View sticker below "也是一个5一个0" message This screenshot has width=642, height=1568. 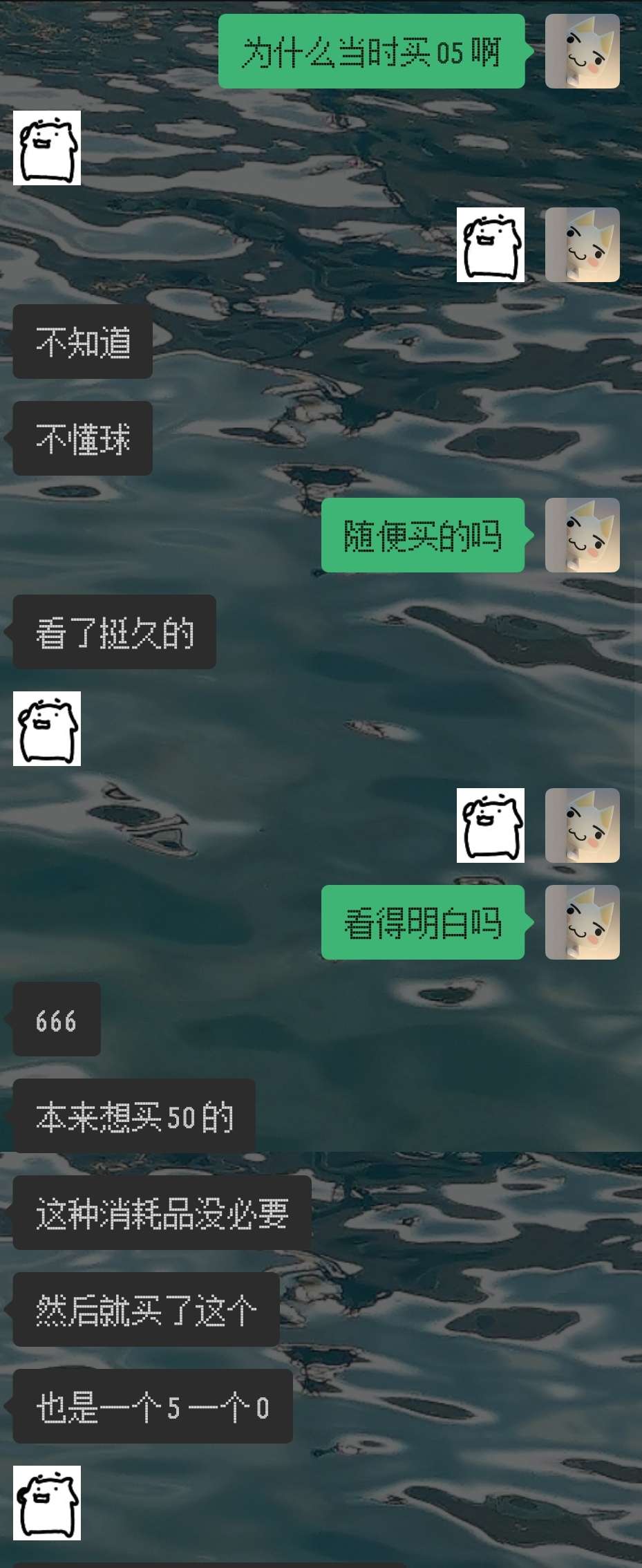click(47, 1503)
